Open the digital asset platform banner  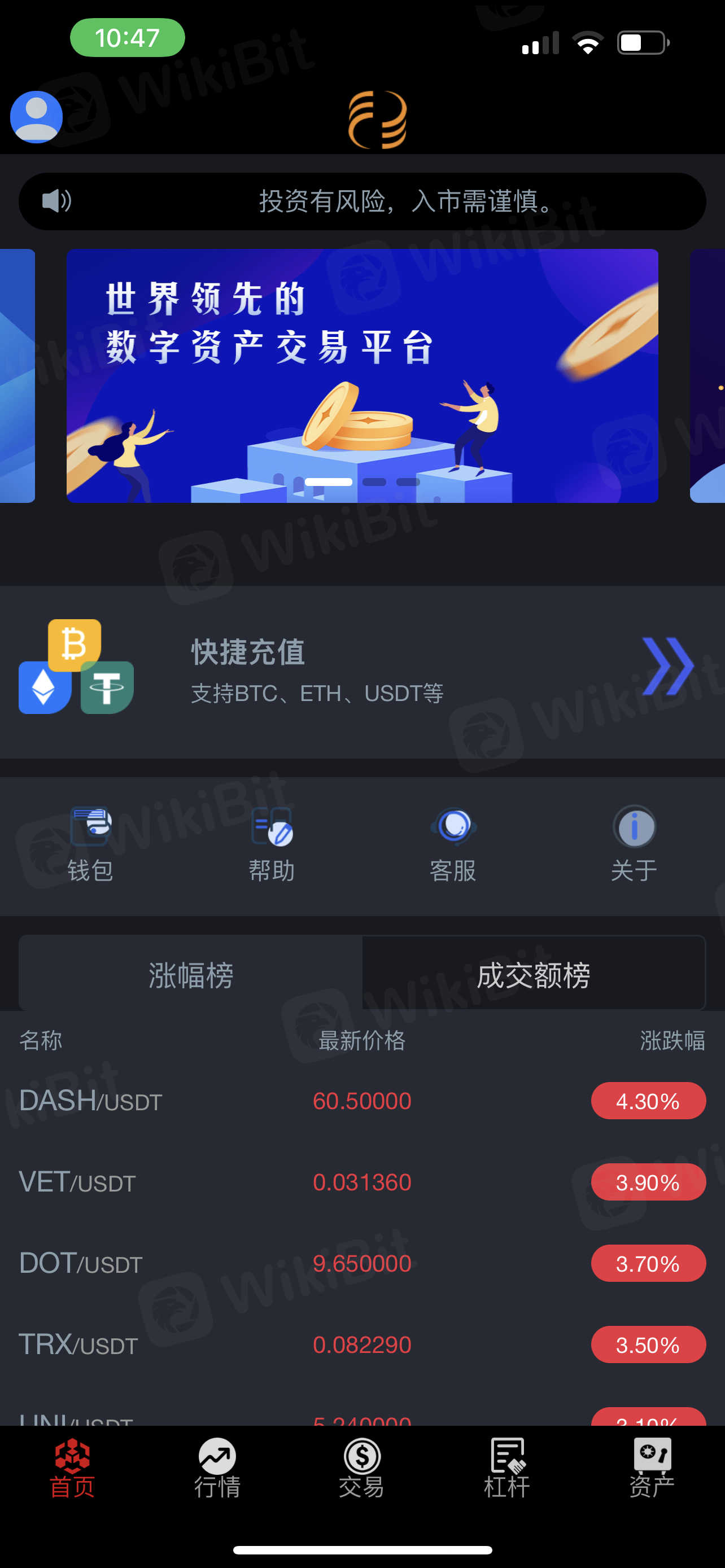(362, 375)
